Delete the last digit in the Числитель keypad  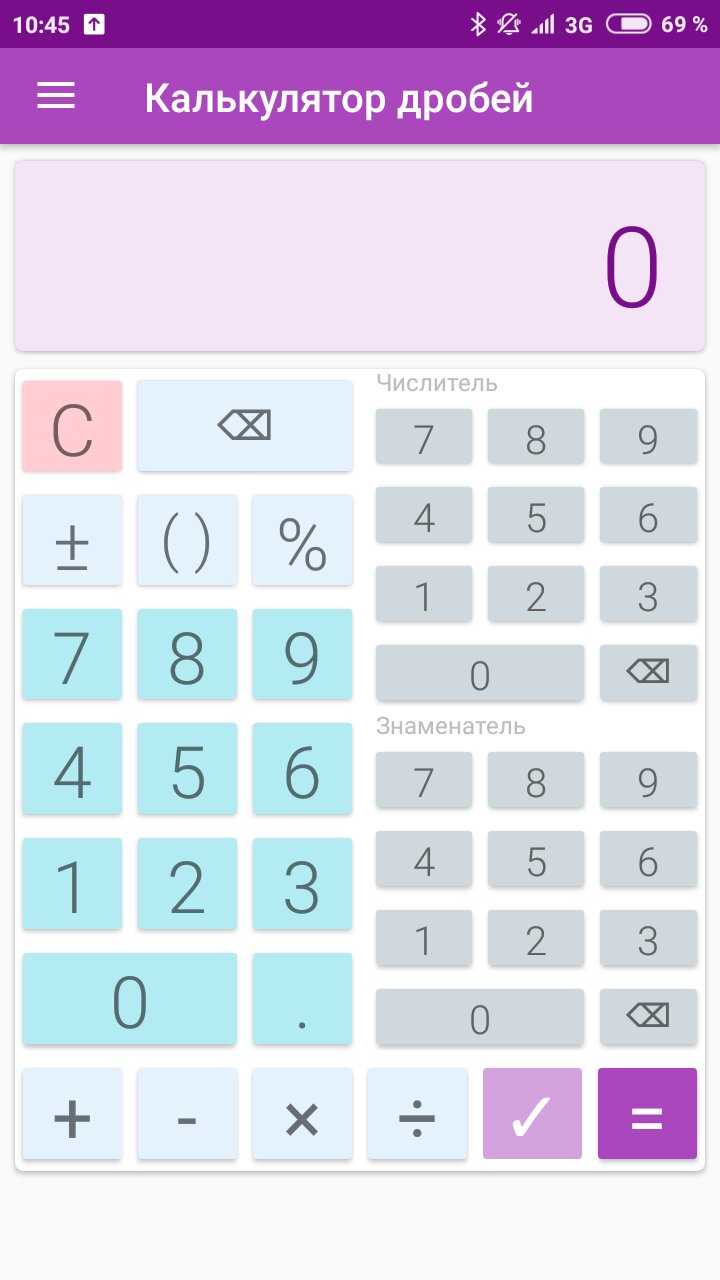648,673
